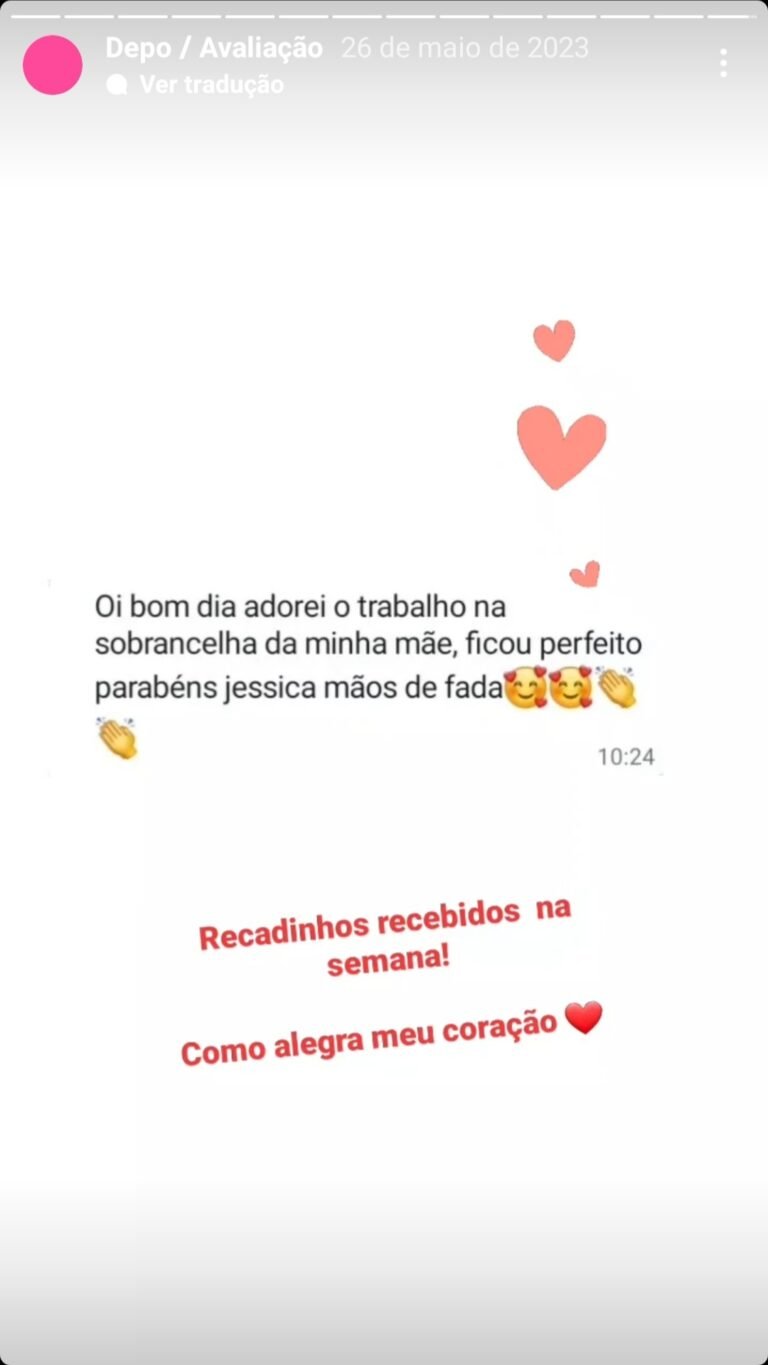Select the tiny heart near the message bubble
Viewport: 768px width, 1365px height.
pos(584,573)
